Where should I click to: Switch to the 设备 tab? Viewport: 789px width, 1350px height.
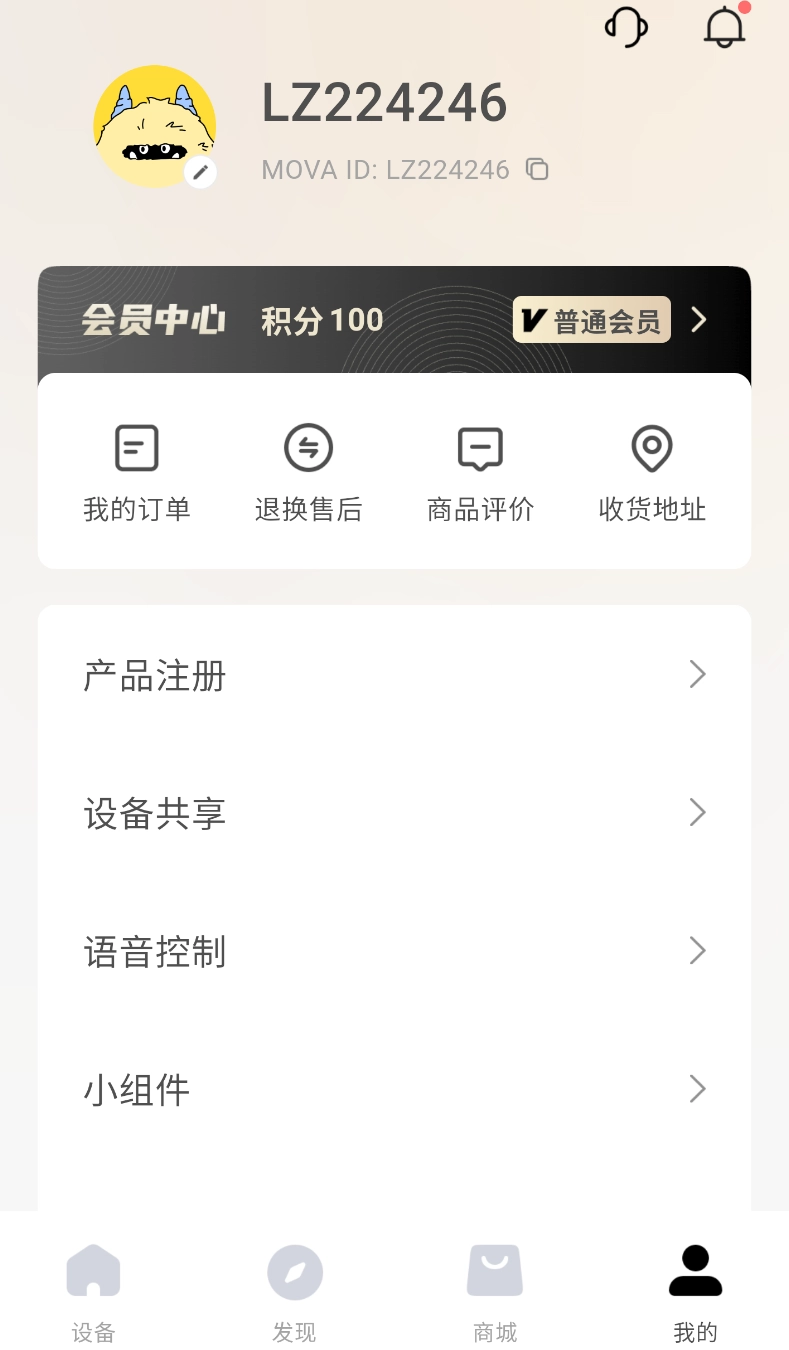coord(94,1290)
